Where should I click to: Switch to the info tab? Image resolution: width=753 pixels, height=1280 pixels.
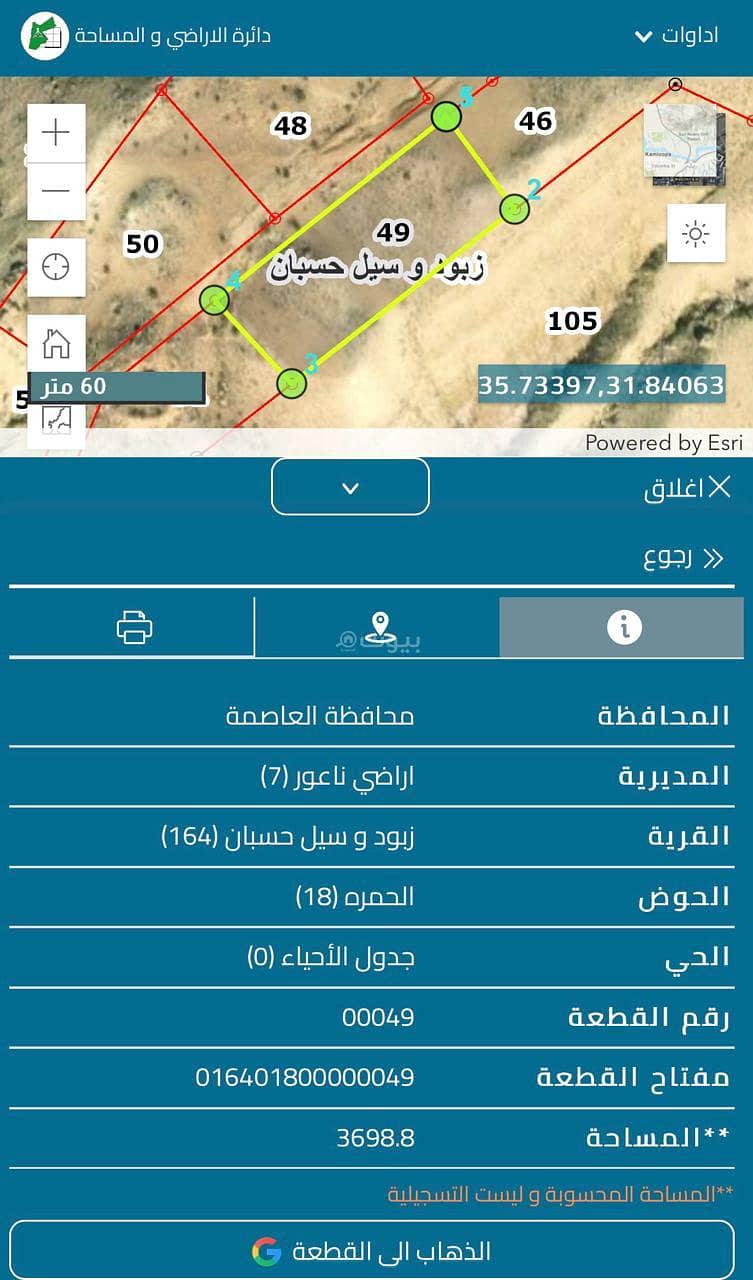pyautogui.click(x=622, y=628)
